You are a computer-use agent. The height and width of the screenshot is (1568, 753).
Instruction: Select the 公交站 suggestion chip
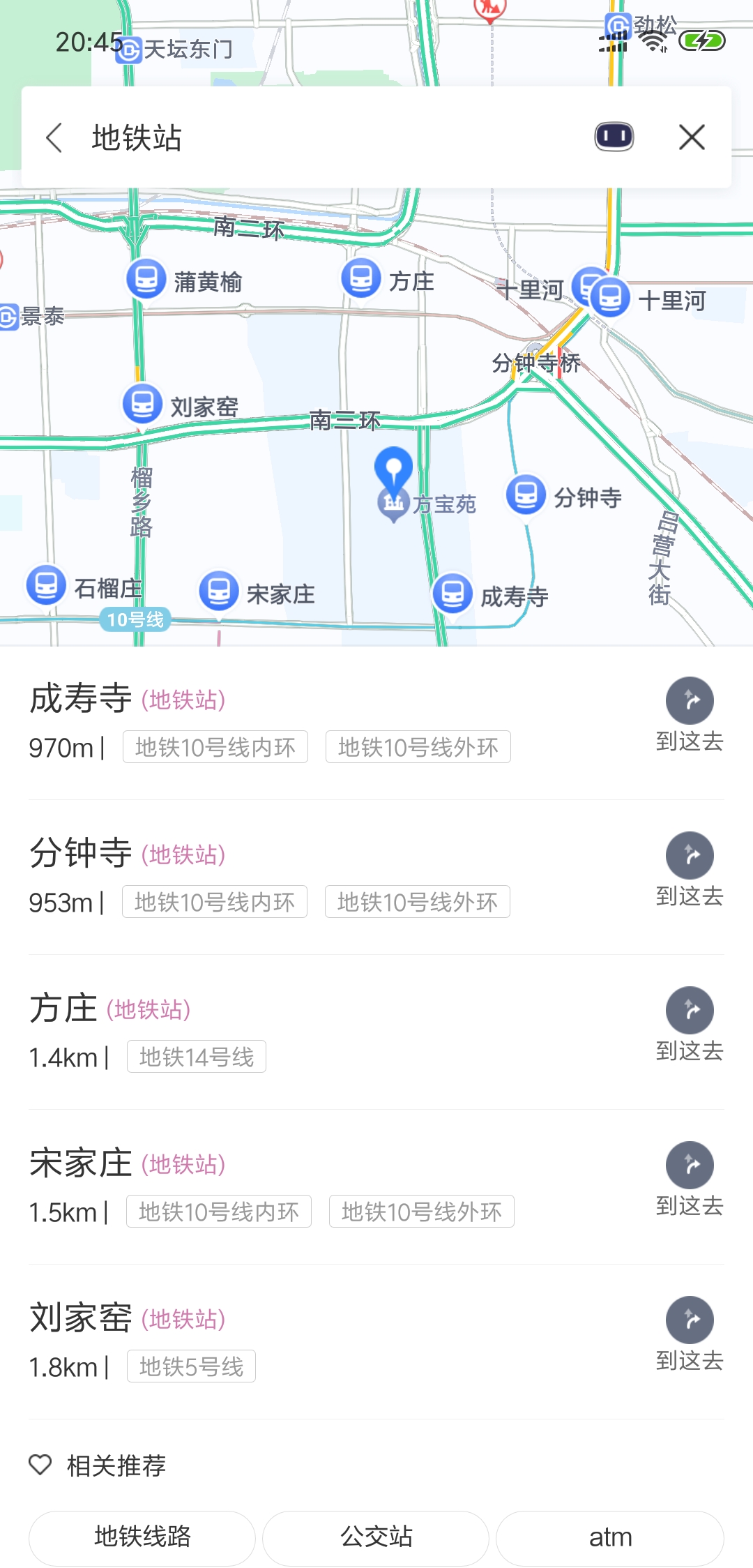pos(376,1537)
